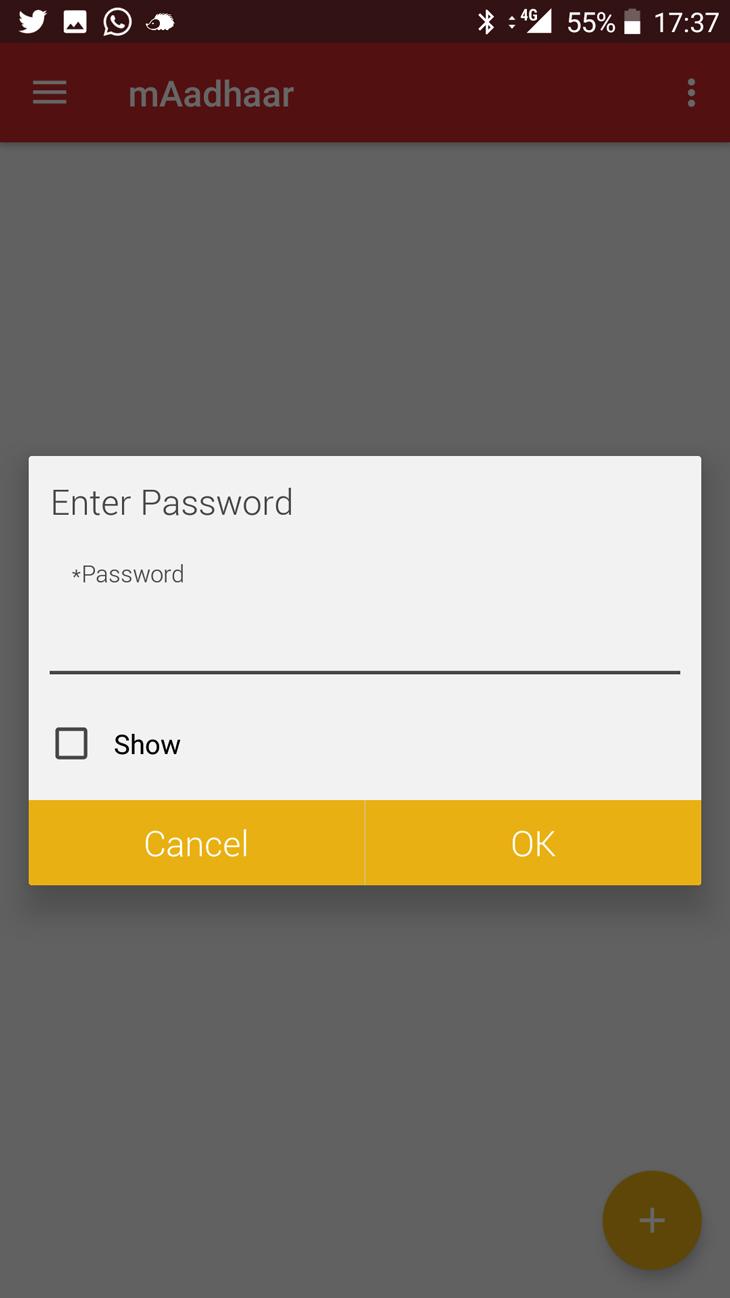Image resolution: width=730 pixels, height=1298 pixels.
Task: Cancel the Enter Password dialog
Action: pyautogui.click(x=196, y=843)
